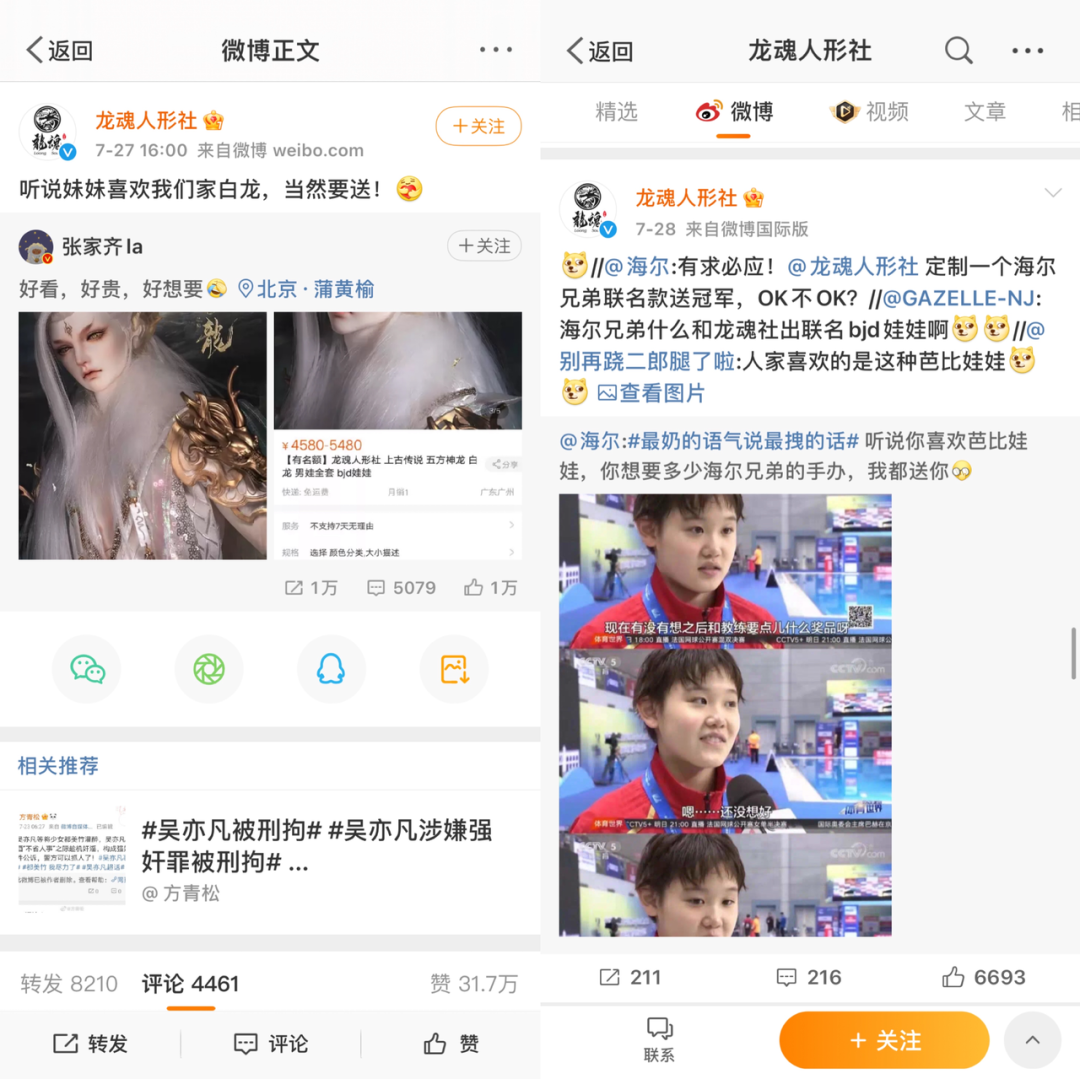Open the 查看图片 link
1080x1079 pixels.
[651, 393]
